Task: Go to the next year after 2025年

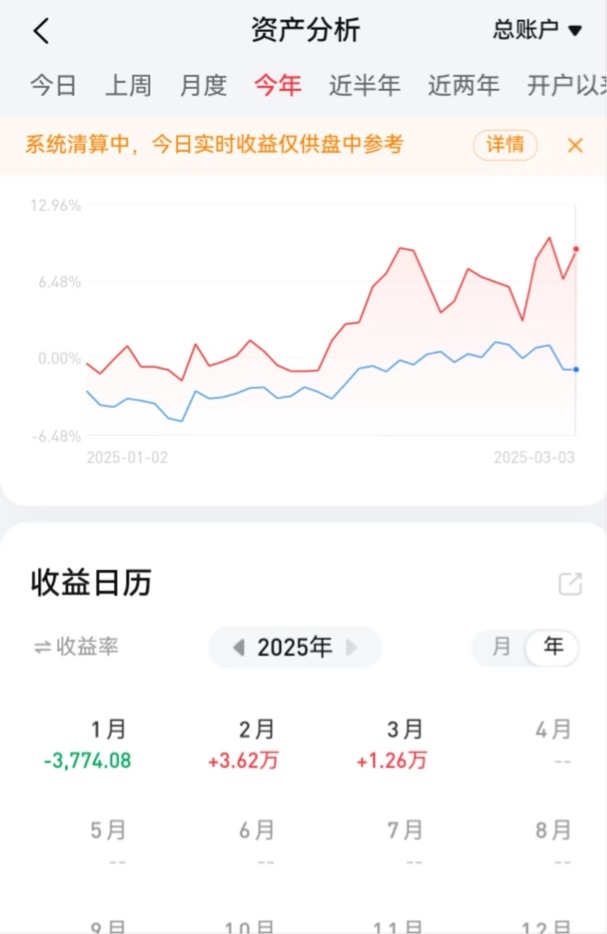Action: coord(352,648)
